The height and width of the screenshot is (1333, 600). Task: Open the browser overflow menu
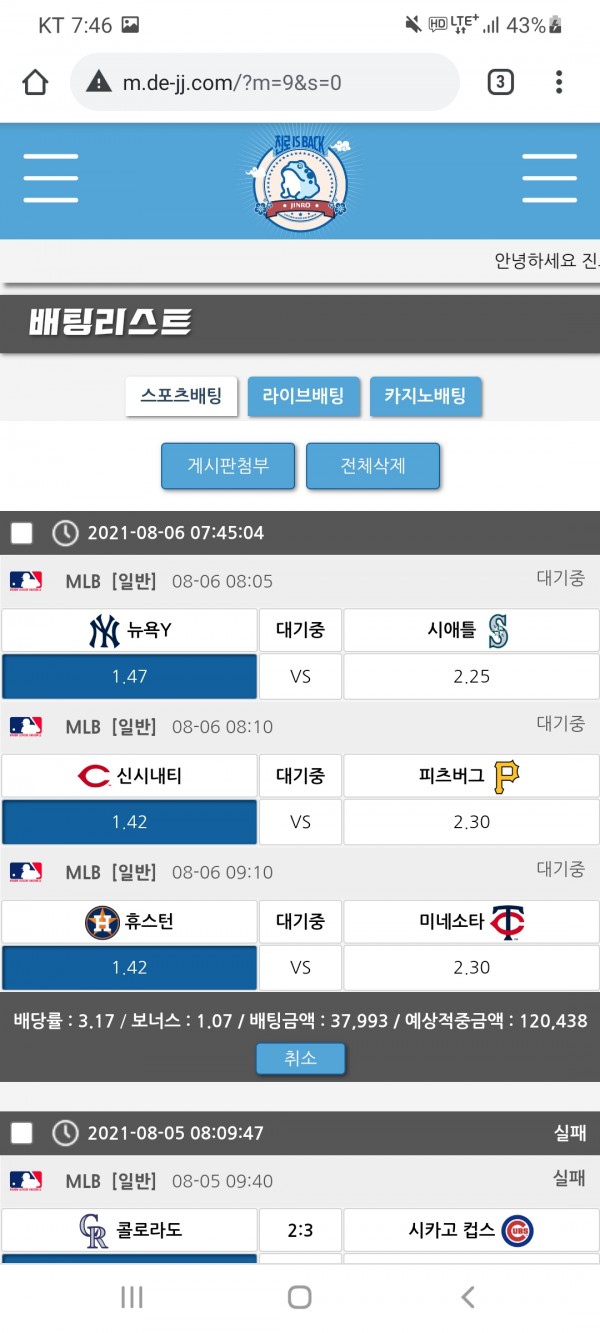tap(559, 82)
